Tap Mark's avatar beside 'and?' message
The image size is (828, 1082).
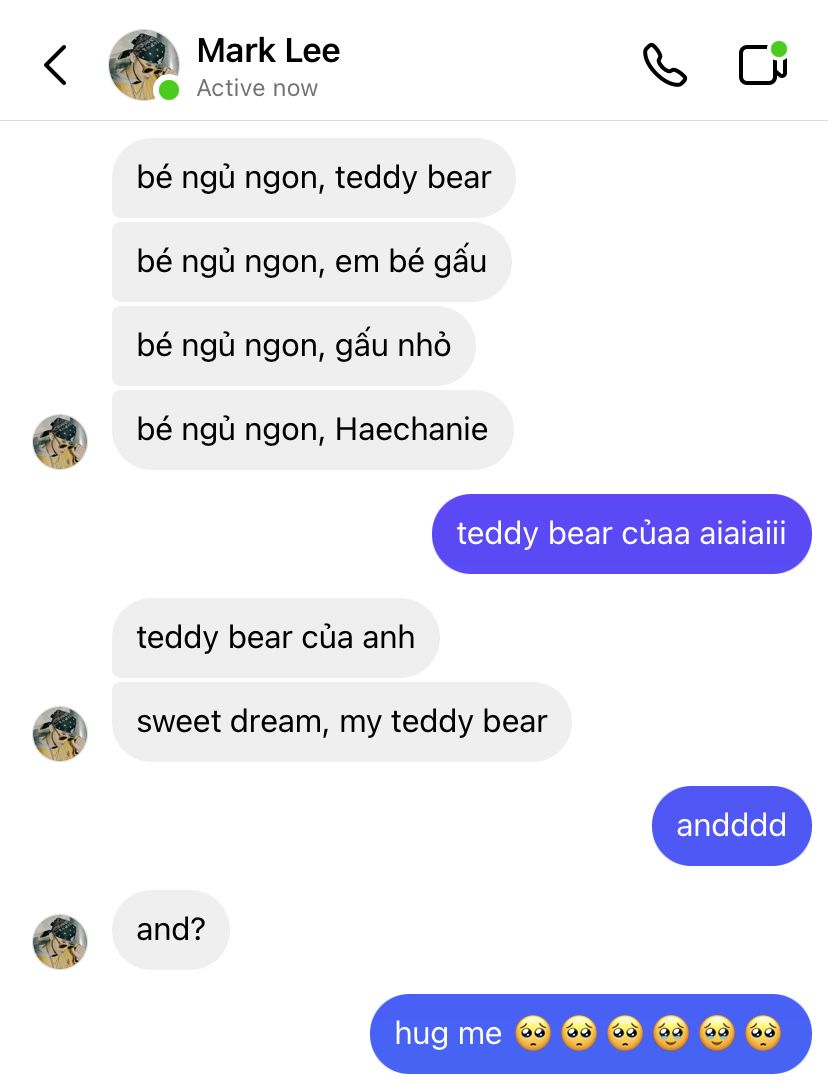click(60, 941)
